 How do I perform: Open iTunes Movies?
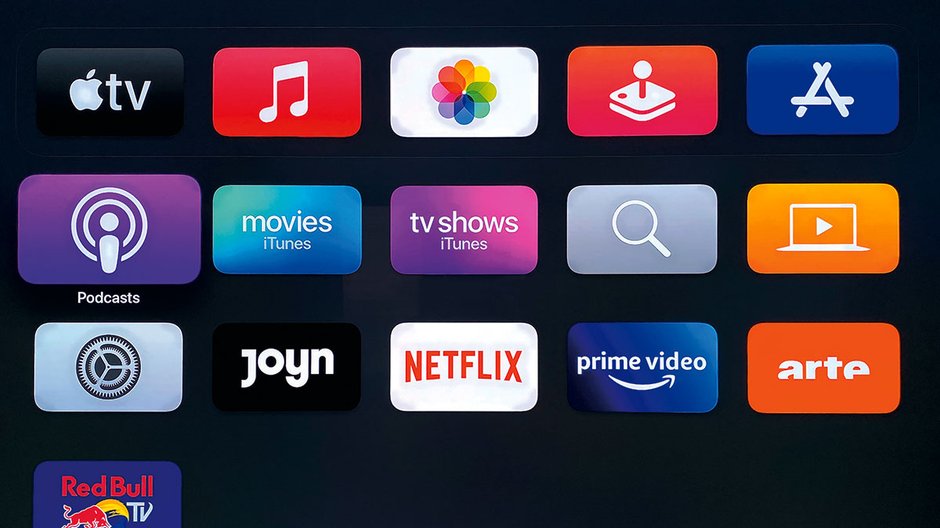click(x=286, y=229)
